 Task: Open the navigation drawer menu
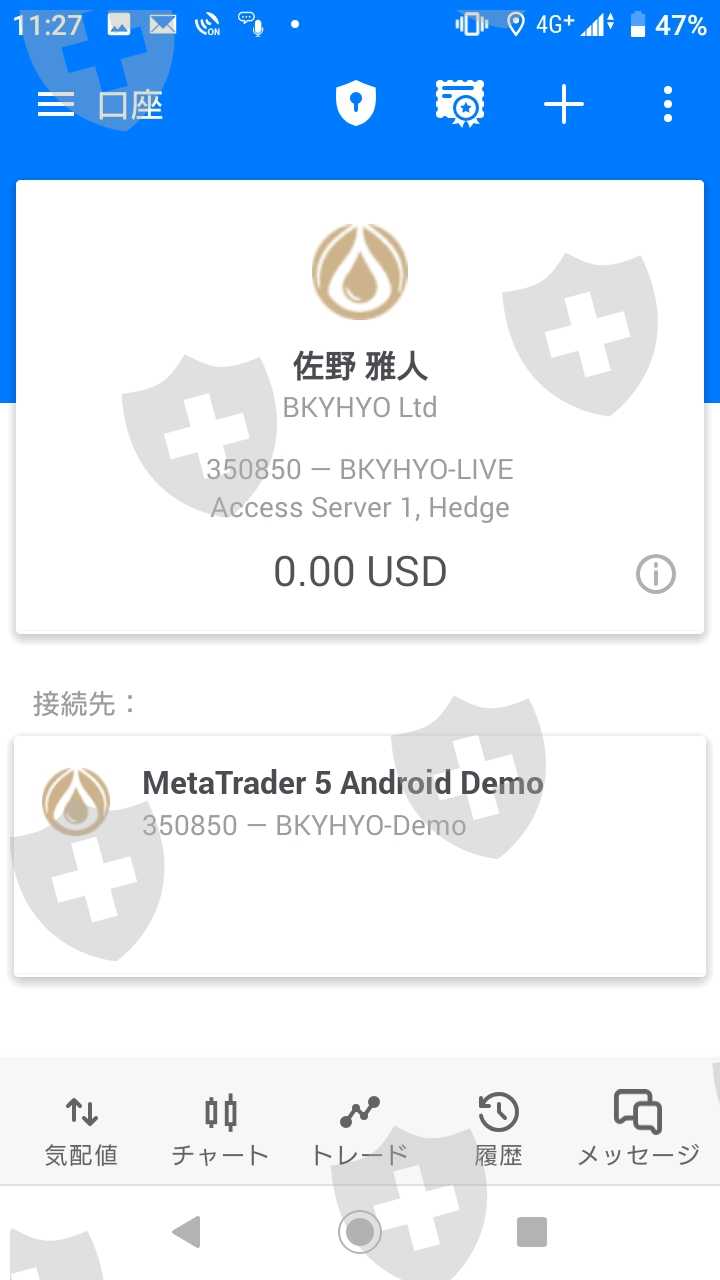(56, 104)
